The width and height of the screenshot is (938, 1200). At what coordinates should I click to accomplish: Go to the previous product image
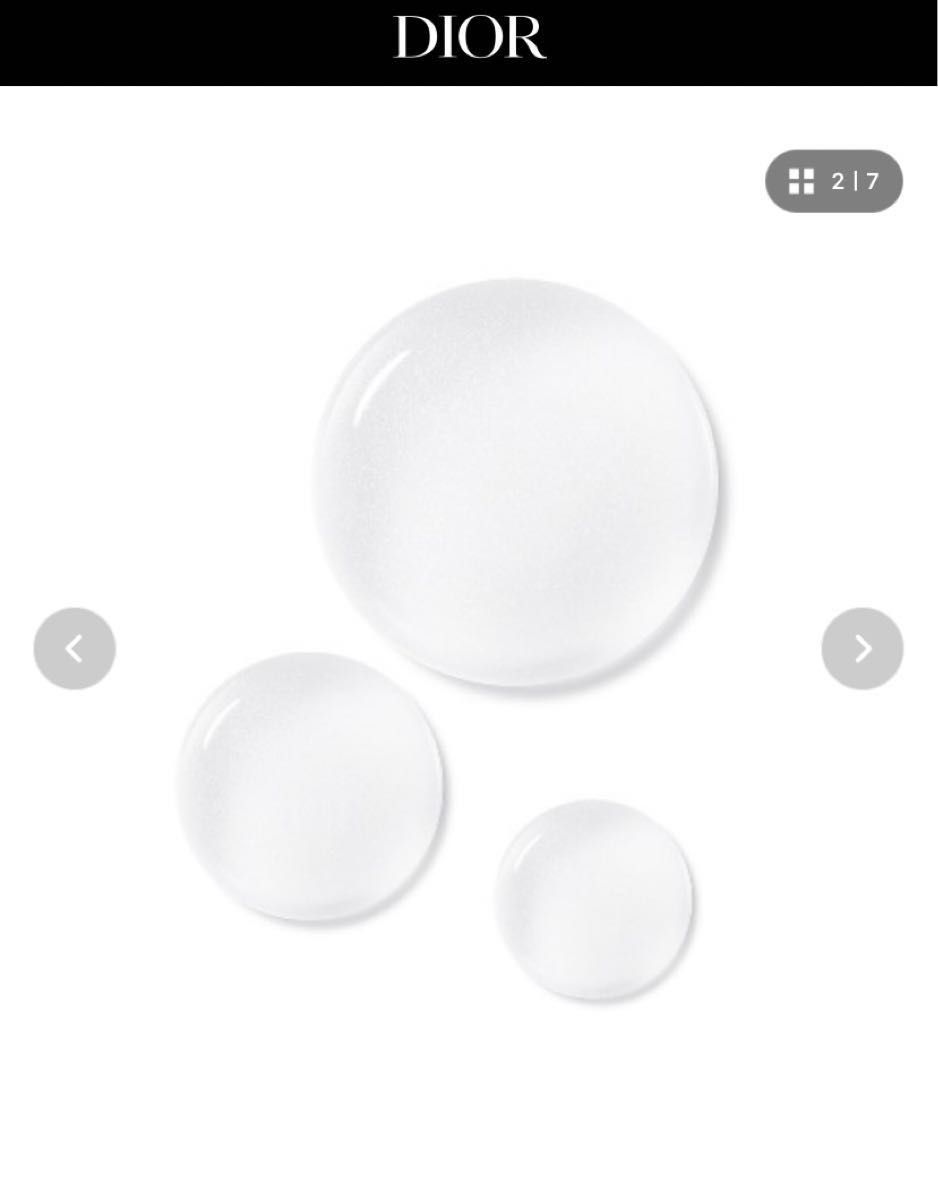coord(74,649)
